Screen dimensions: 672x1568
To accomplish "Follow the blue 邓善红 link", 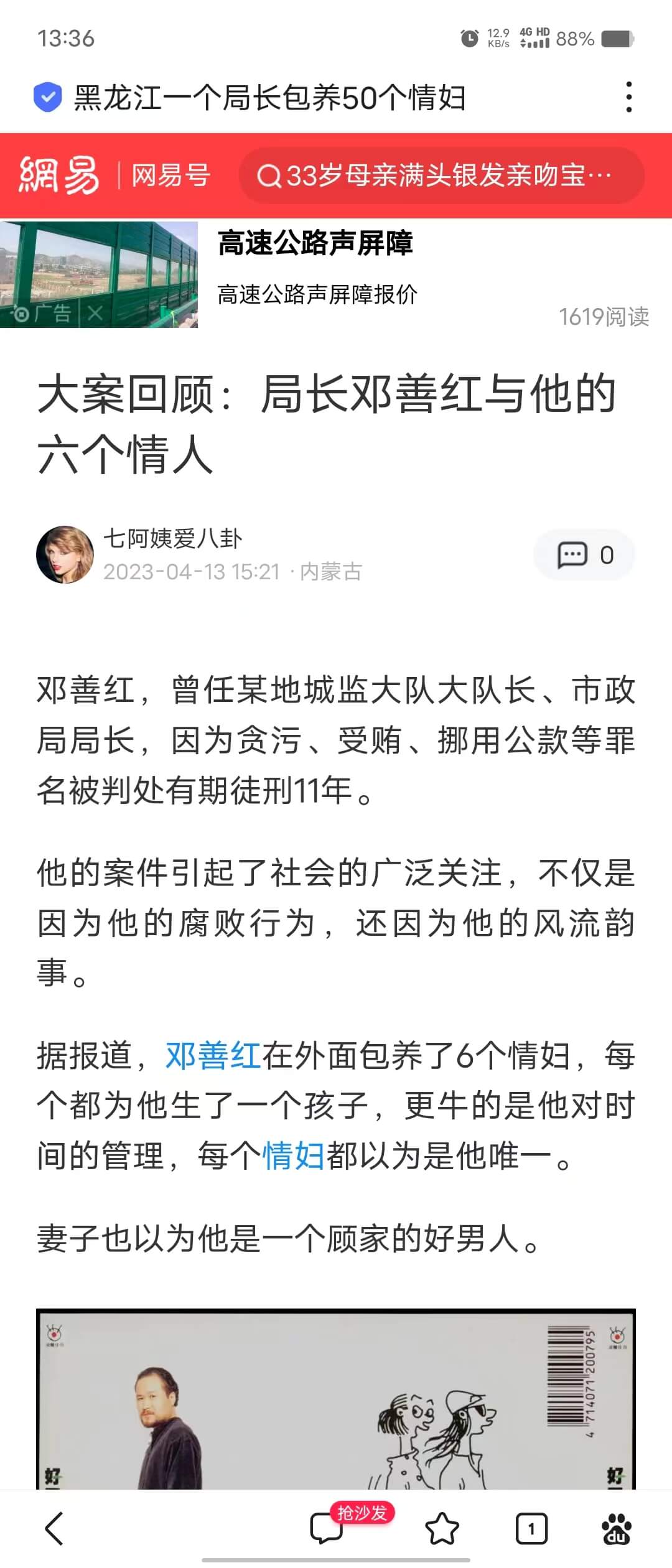I will point(213,1057).
